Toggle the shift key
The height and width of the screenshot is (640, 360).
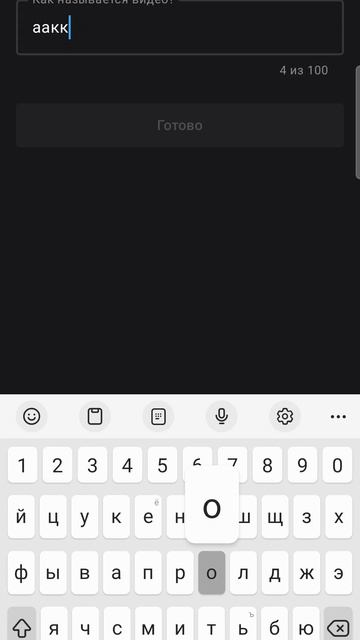22,624
